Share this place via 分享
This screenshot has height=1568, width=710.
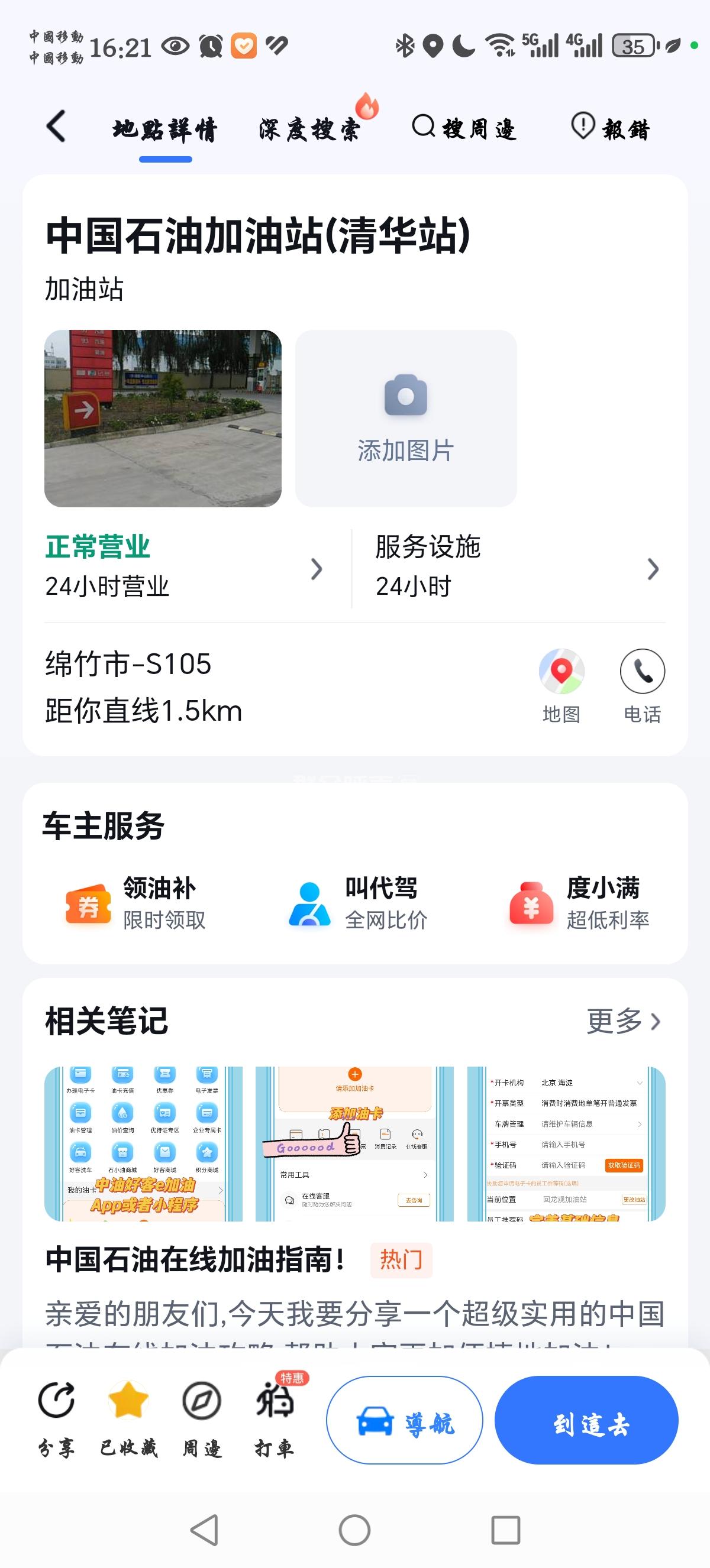(56, 1419)
